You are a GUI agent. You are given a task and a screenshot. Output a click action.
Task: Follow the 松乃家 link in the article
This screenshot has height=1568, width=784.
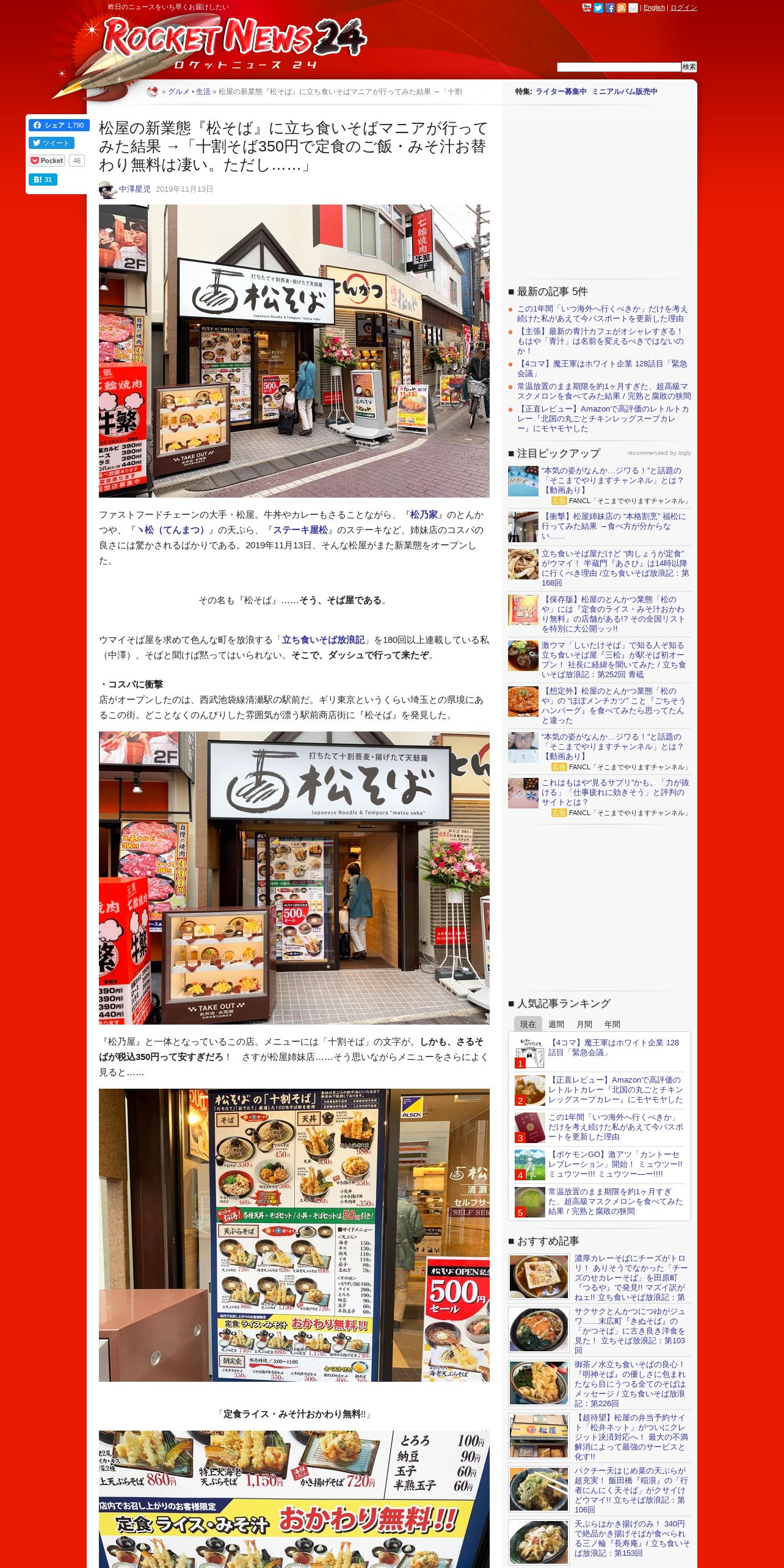click(x=424, y=515)
